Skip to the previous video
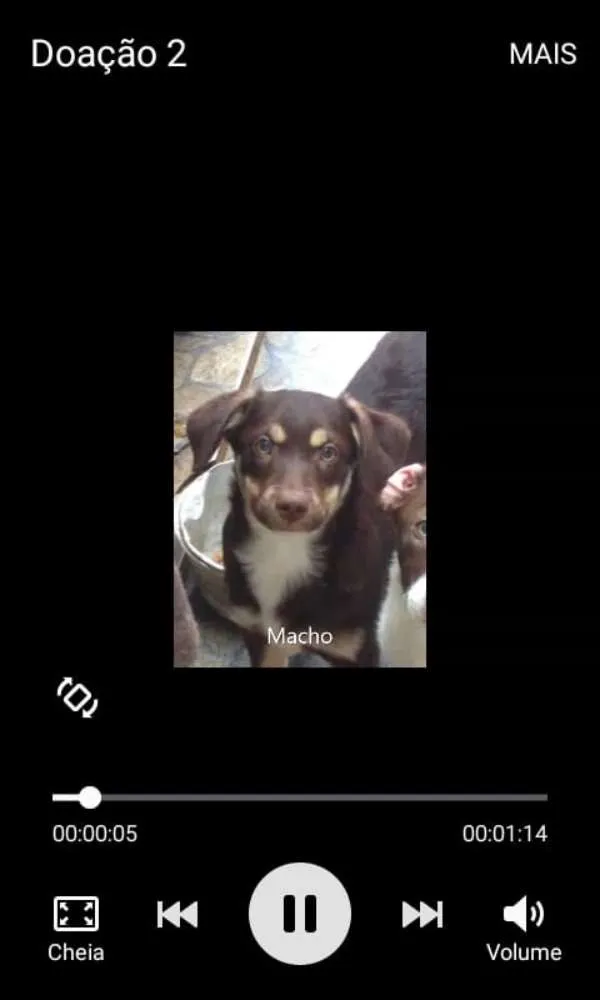Viewport: 600px width, 1000px height. [177, 914]
